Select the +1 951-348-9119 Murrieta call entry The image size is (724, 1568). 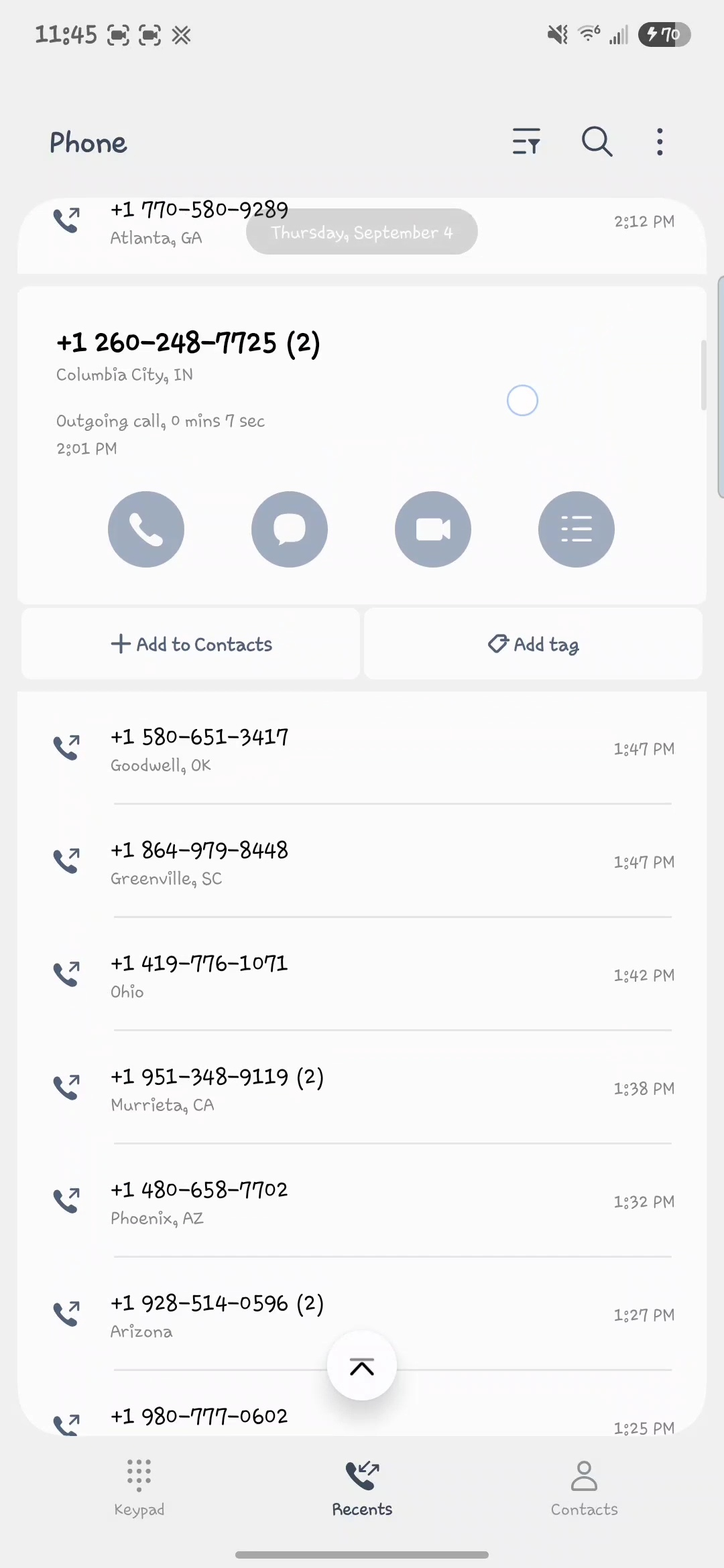tap(362, 1089)
